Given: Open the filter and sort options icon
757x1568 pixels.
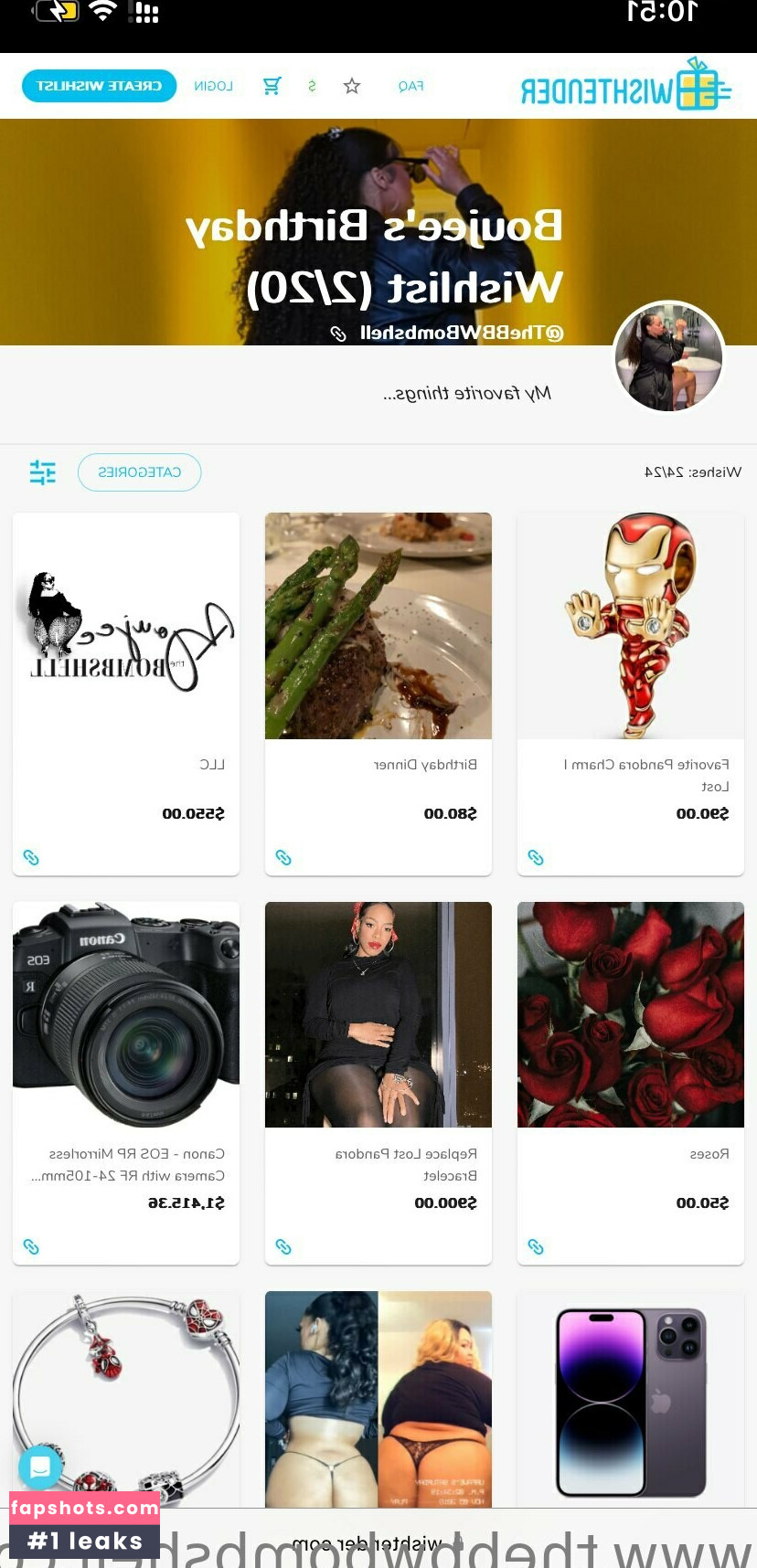Looking at the screenshot, I should (42, 472).
